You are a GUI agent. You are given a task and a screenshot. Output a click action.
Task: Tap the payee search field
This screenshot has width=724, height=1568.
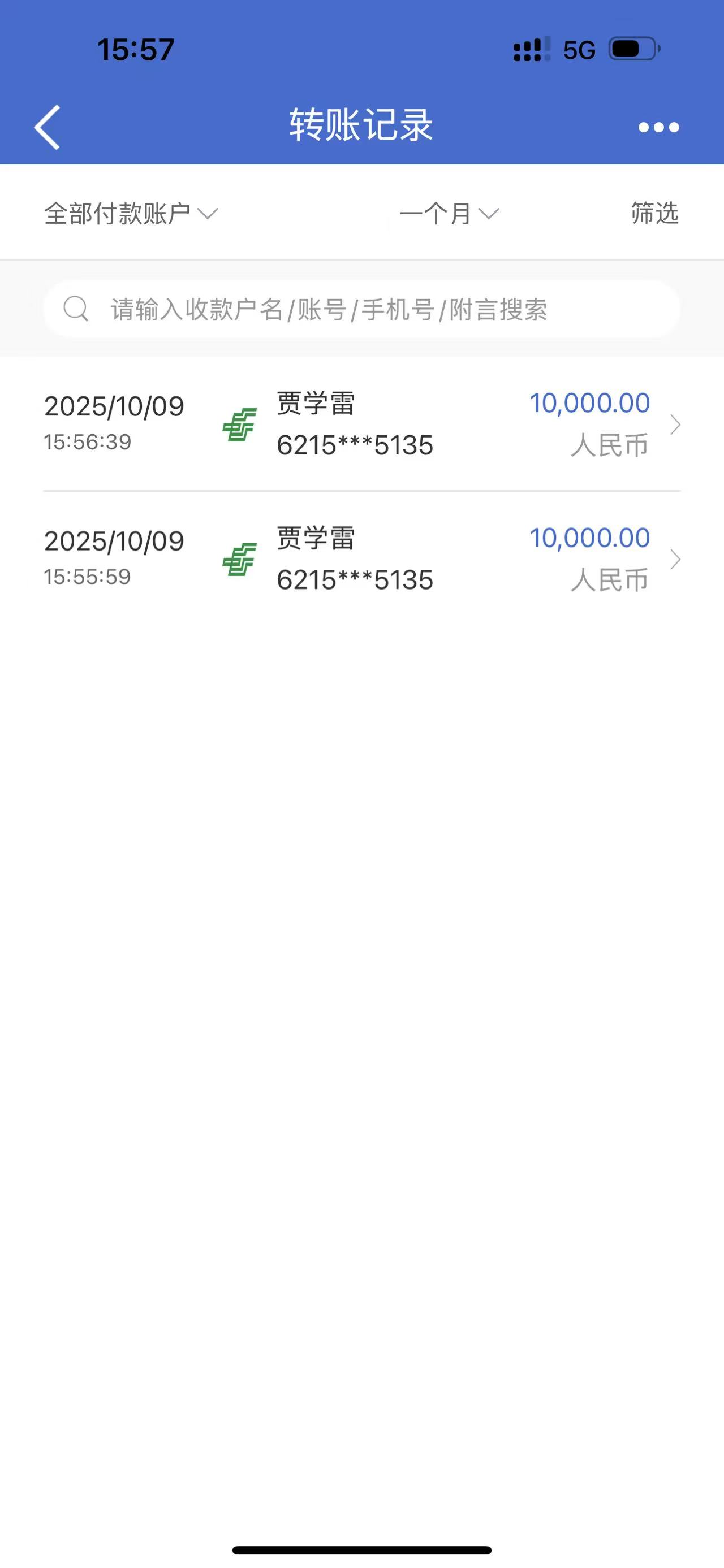361,309
